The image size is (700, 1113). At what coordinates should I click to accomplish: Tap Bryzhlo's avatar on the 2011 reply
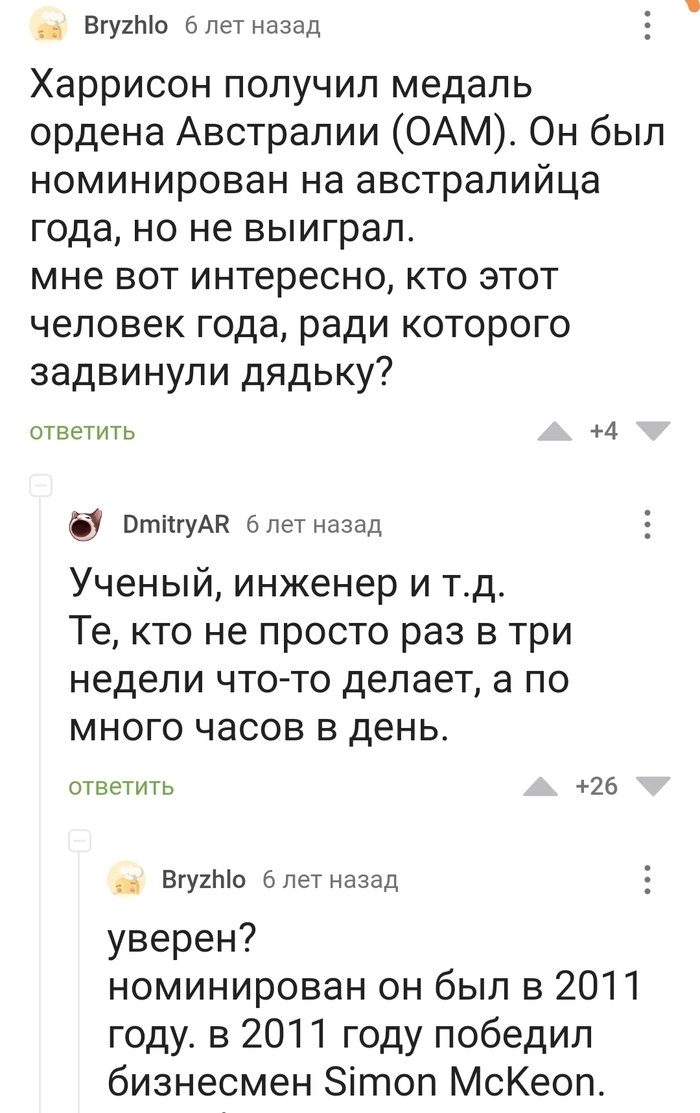[127, 879]
